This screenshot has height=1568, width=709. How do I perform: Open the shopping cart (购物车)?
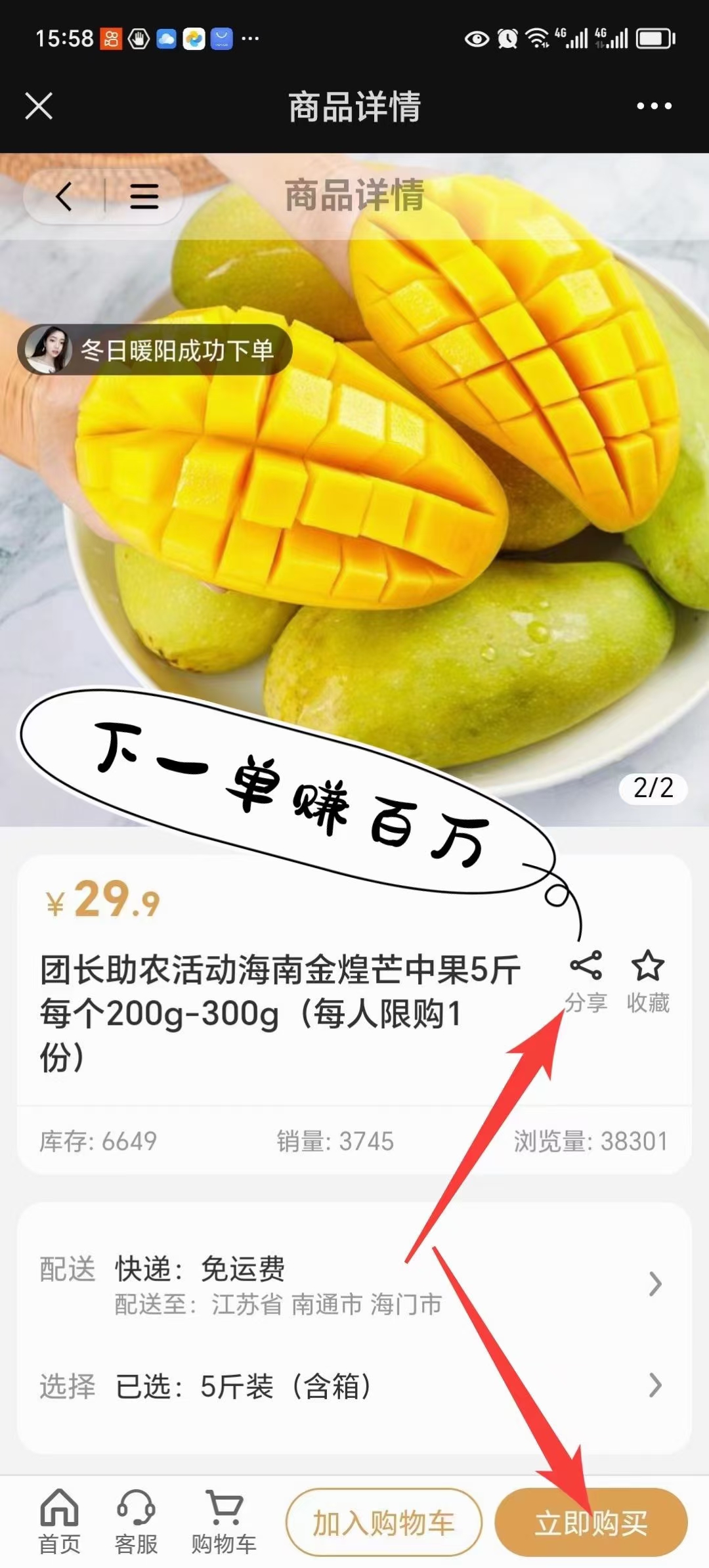[224, 1522]
